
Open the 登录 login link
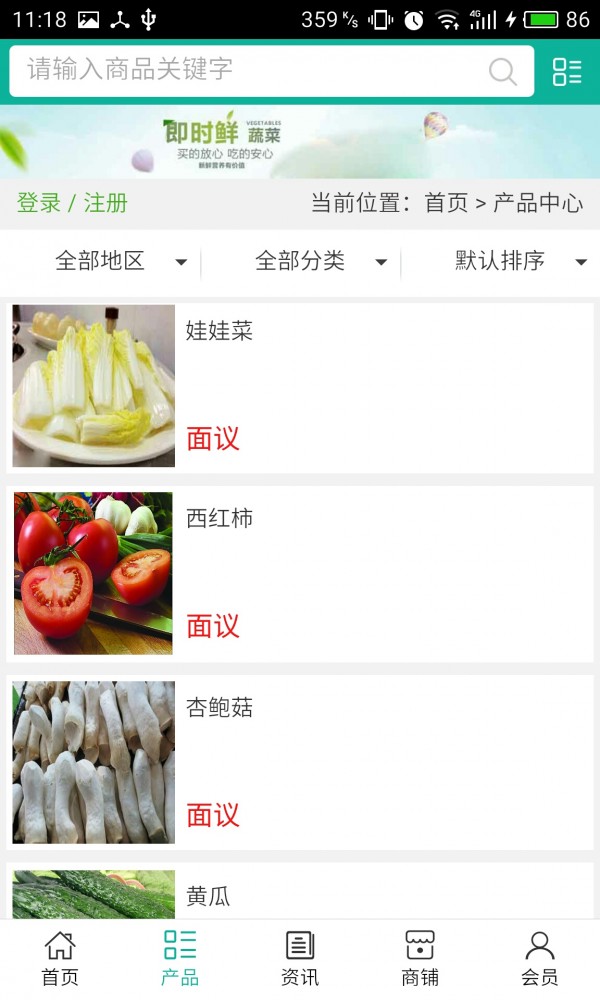pos(39,203)
